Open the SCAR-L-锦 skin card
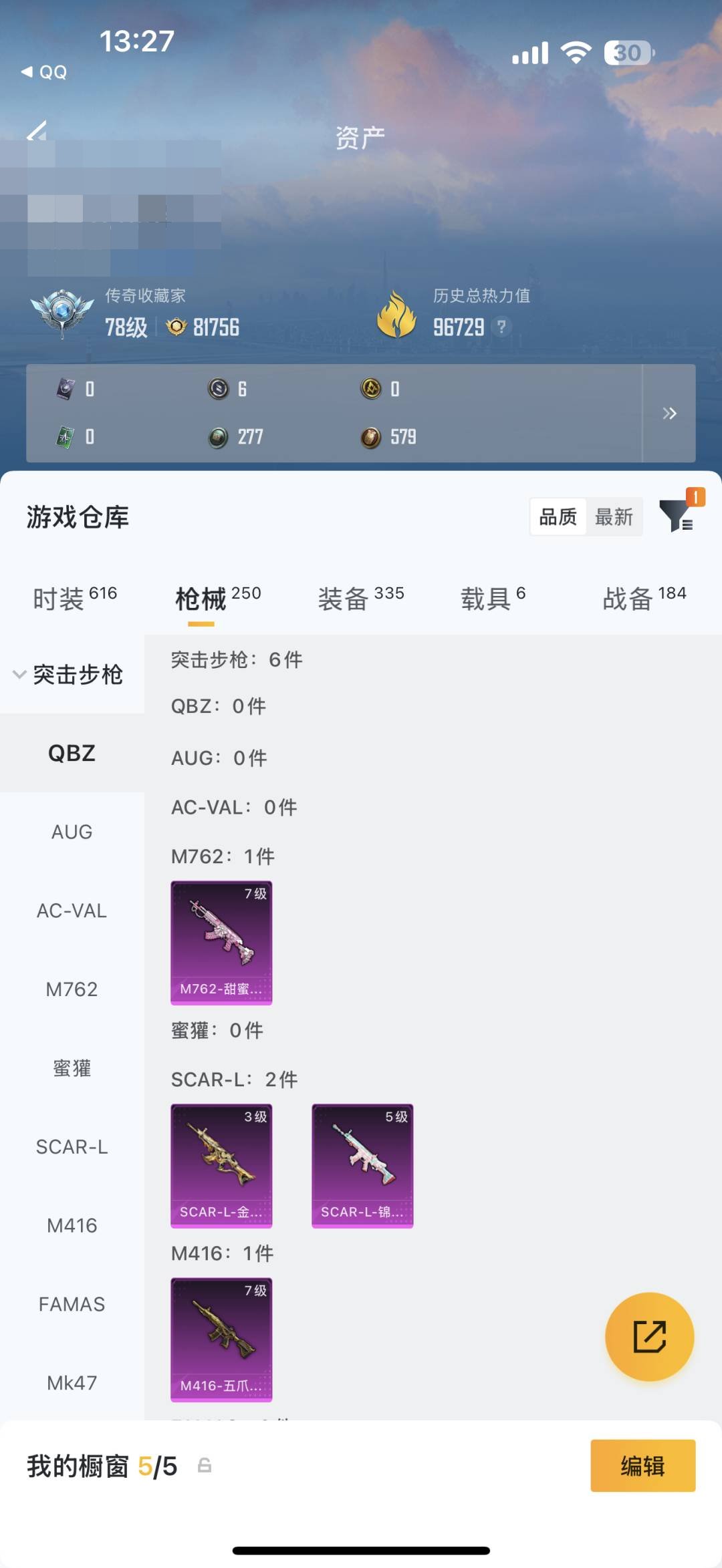The image size is (722, 1568). pyautogui.click(x=362, y=1166)
